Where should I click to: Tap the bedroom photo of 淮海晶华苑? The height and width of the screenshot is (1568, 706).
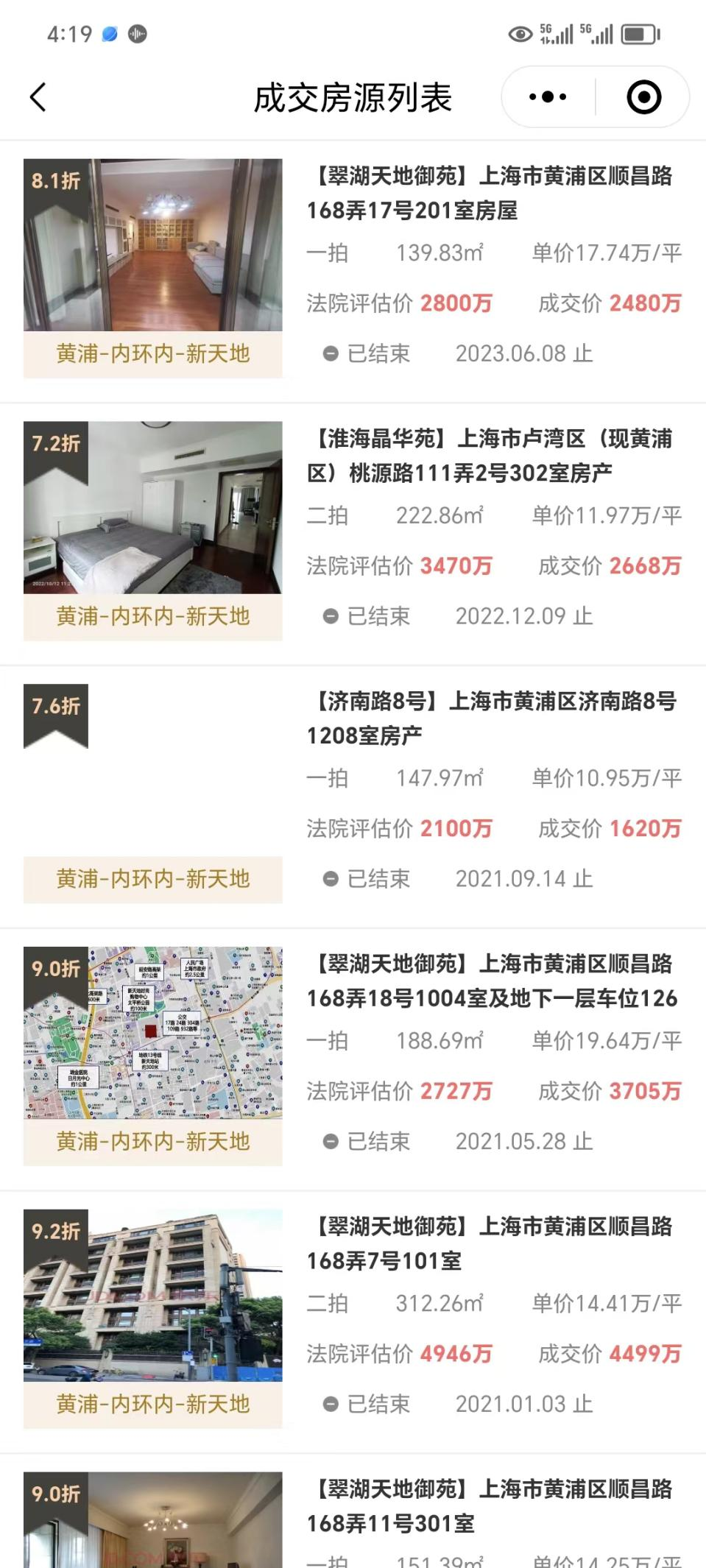click(152, 508)
